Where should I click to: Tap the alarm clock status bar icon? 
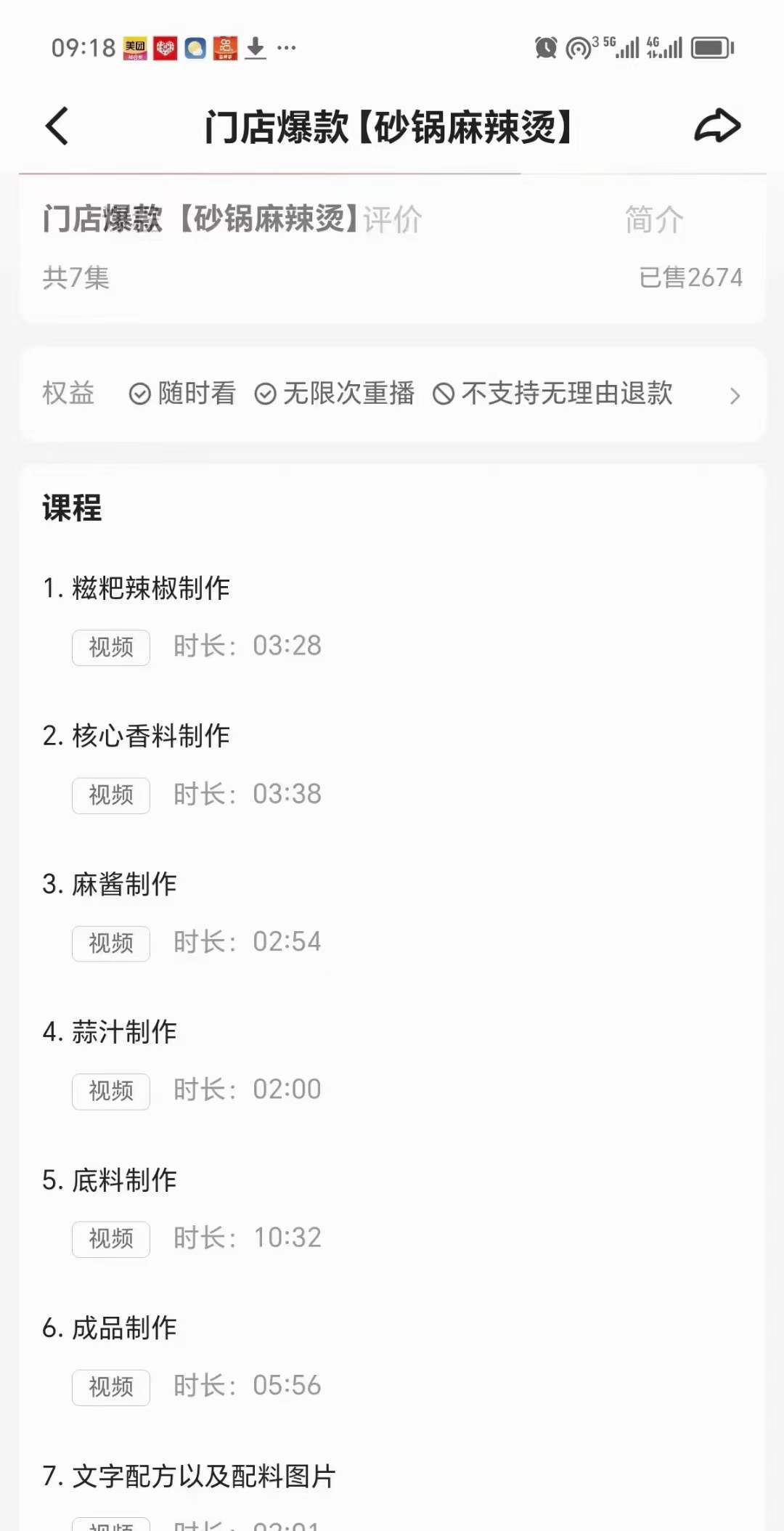point(547,47)
